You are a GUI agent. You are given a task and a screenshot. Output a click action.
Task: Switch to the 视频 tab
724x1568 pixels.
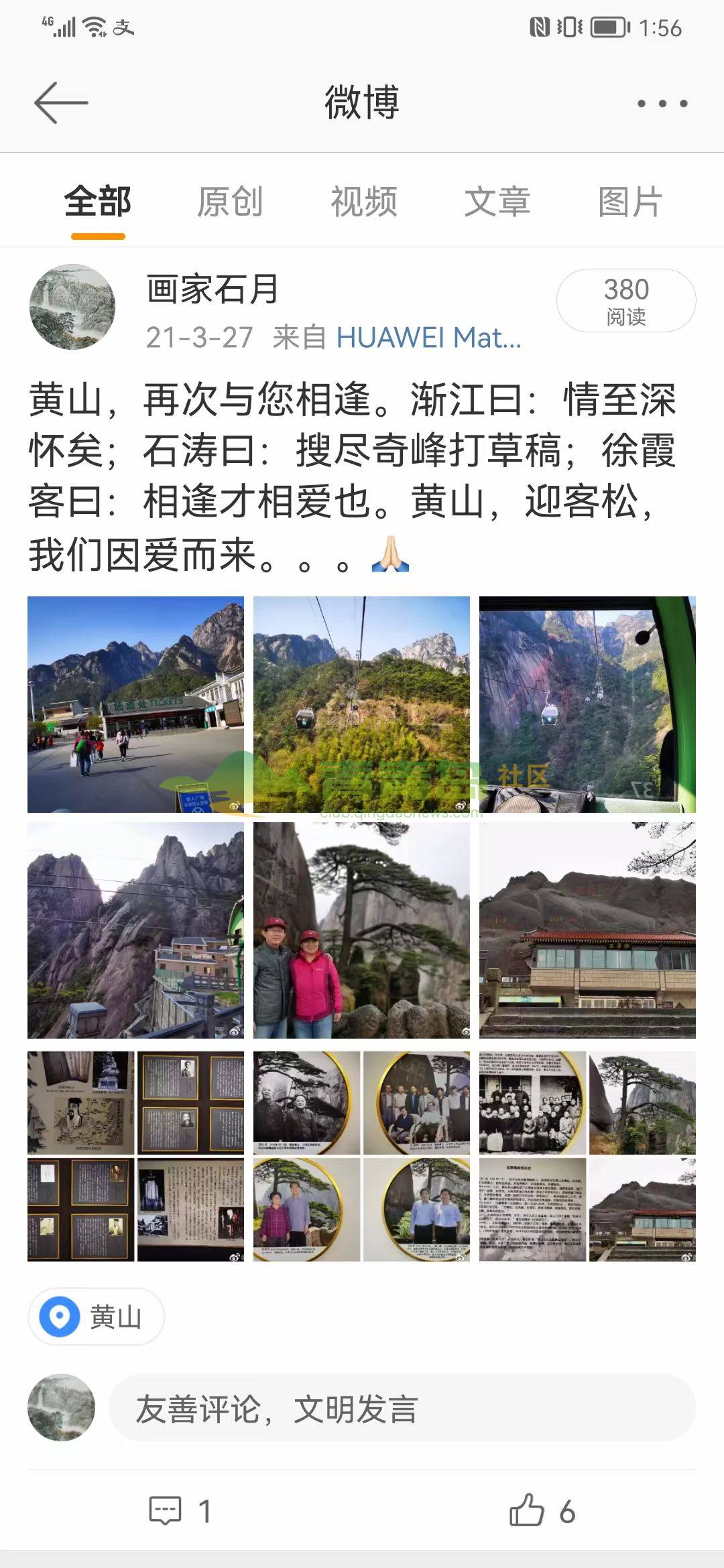coord(363,202)
